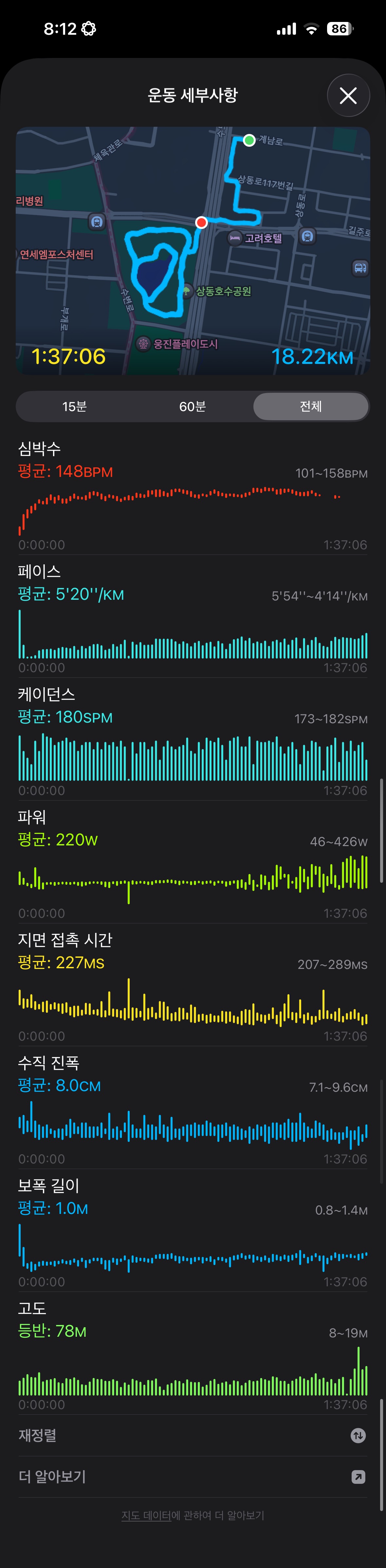Viewport: 386px width, 1568px height.
Task: Open the 더 알아보기 row
Action: (193, 1477)
